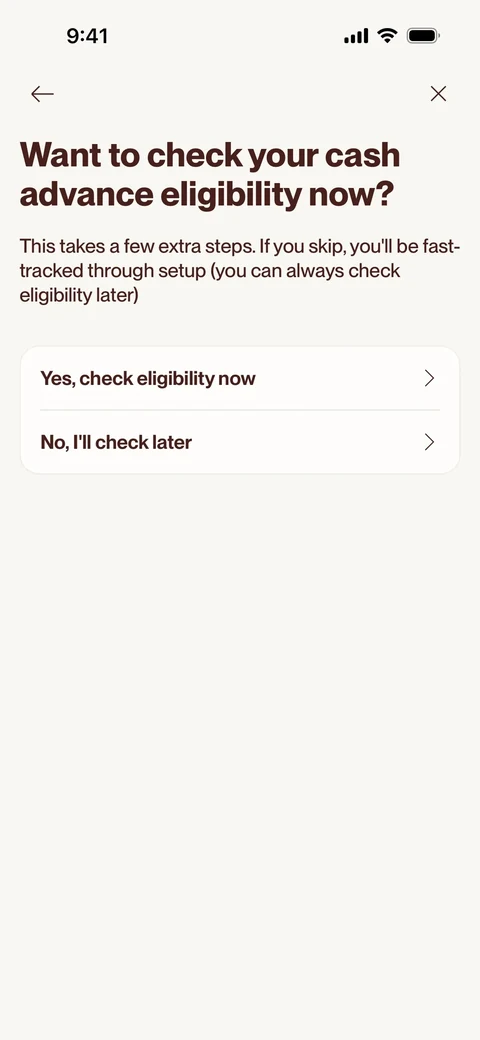480x1040 pixels.
Task: Select Yes, check eligibility now
Action: coord(240,379)
